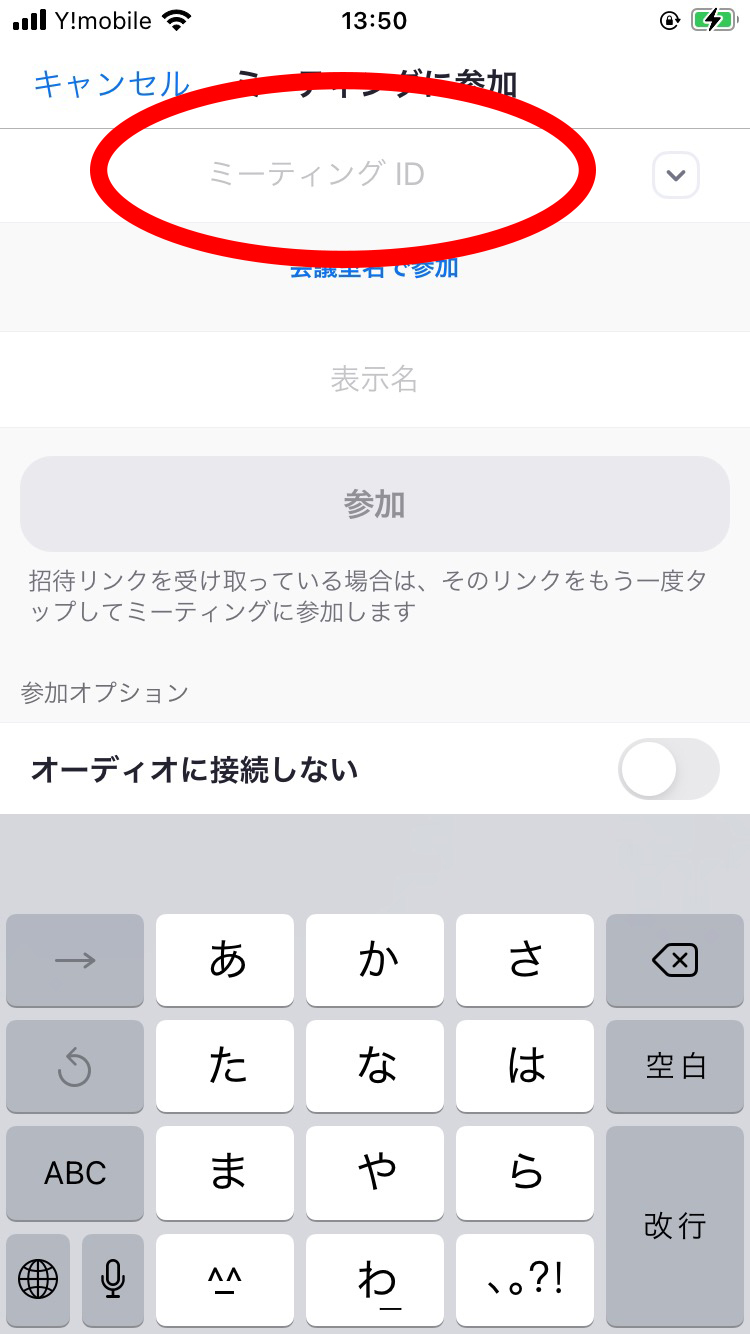Tap キャンセル to cancel joining

pos(111,84)
